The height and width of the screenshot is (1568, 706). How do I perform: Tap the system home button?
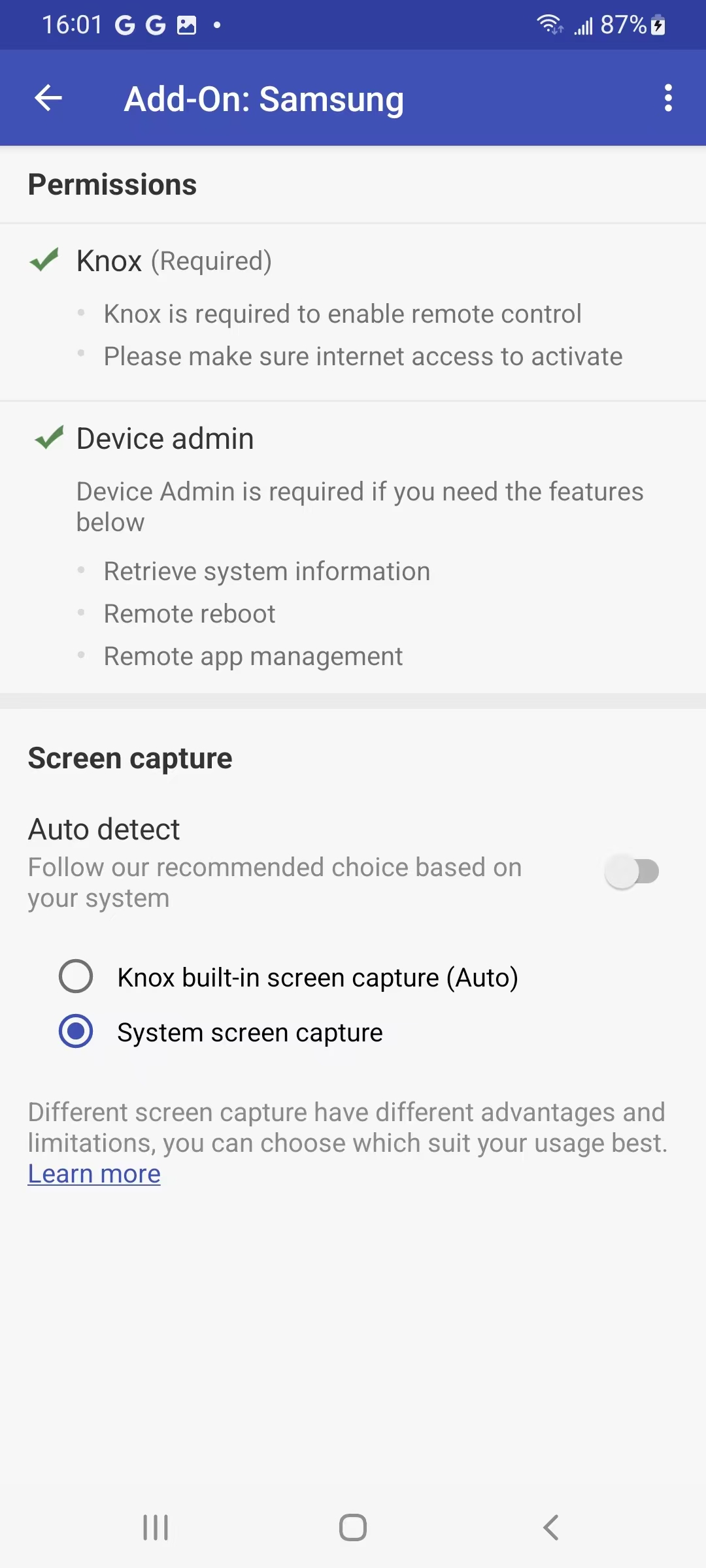point(353,1527)
